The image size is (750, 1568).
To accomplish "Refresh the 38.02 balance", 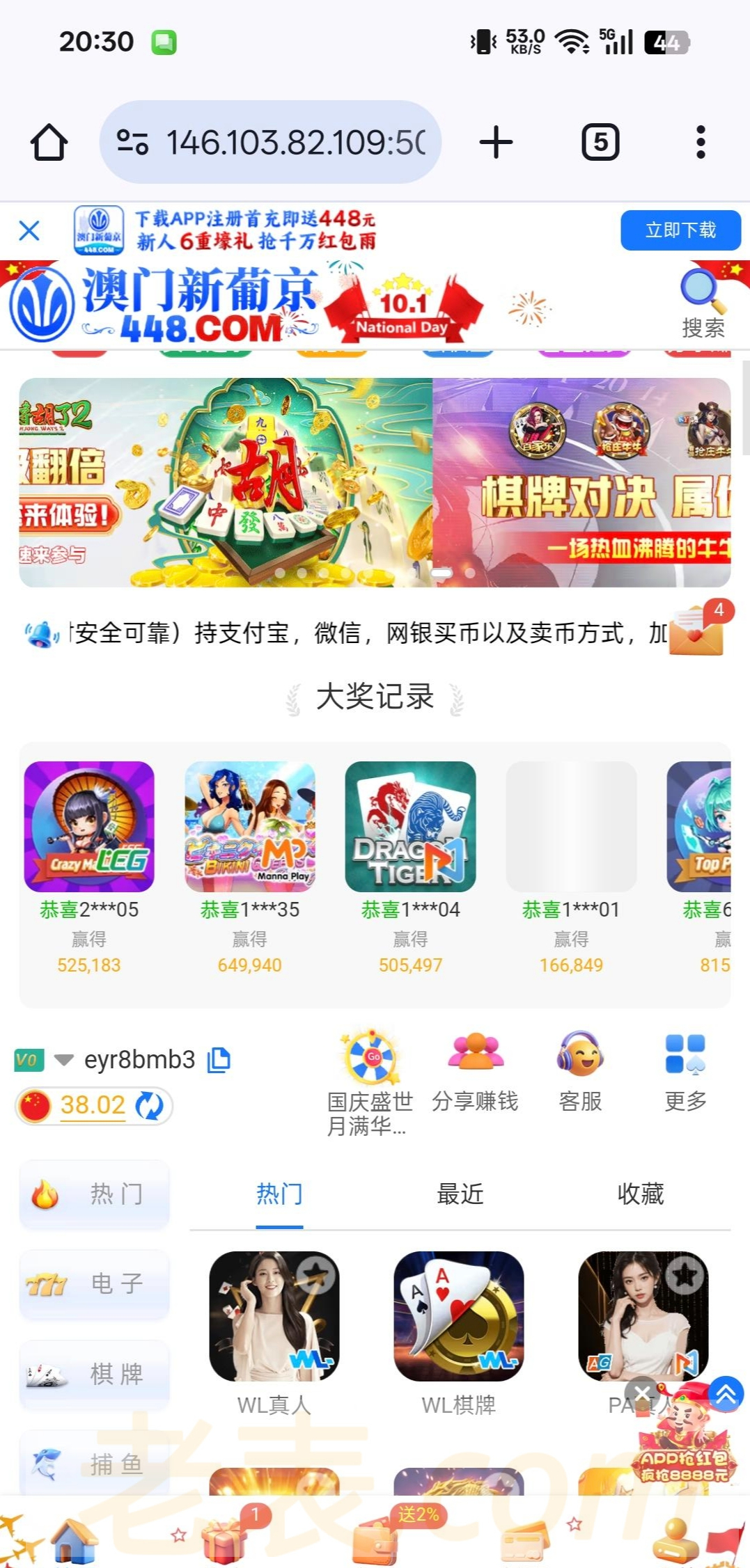I will tap(150, 1106).
